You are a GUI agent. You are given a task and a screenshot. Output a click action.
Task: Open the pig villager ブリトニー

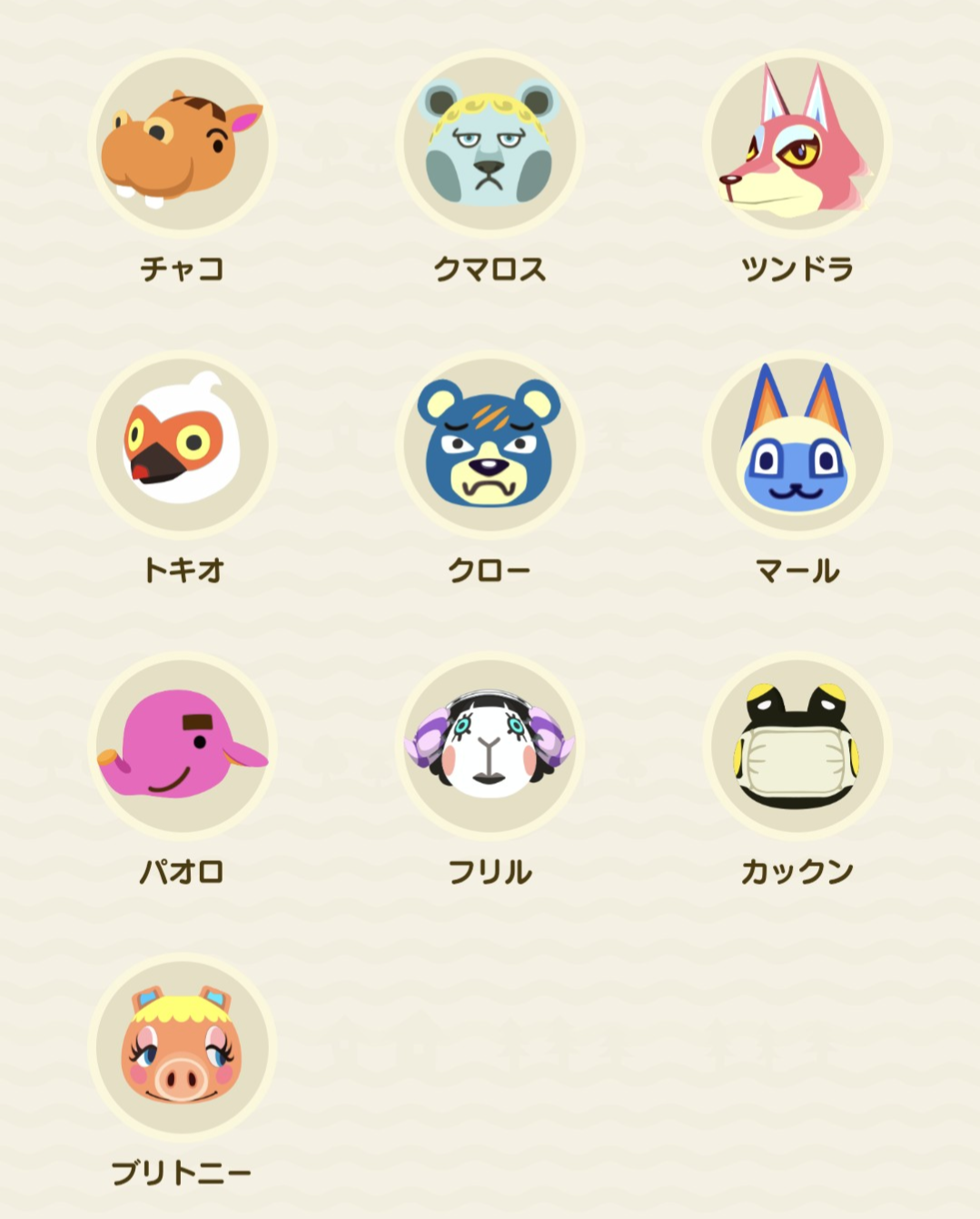[183, 1046]
